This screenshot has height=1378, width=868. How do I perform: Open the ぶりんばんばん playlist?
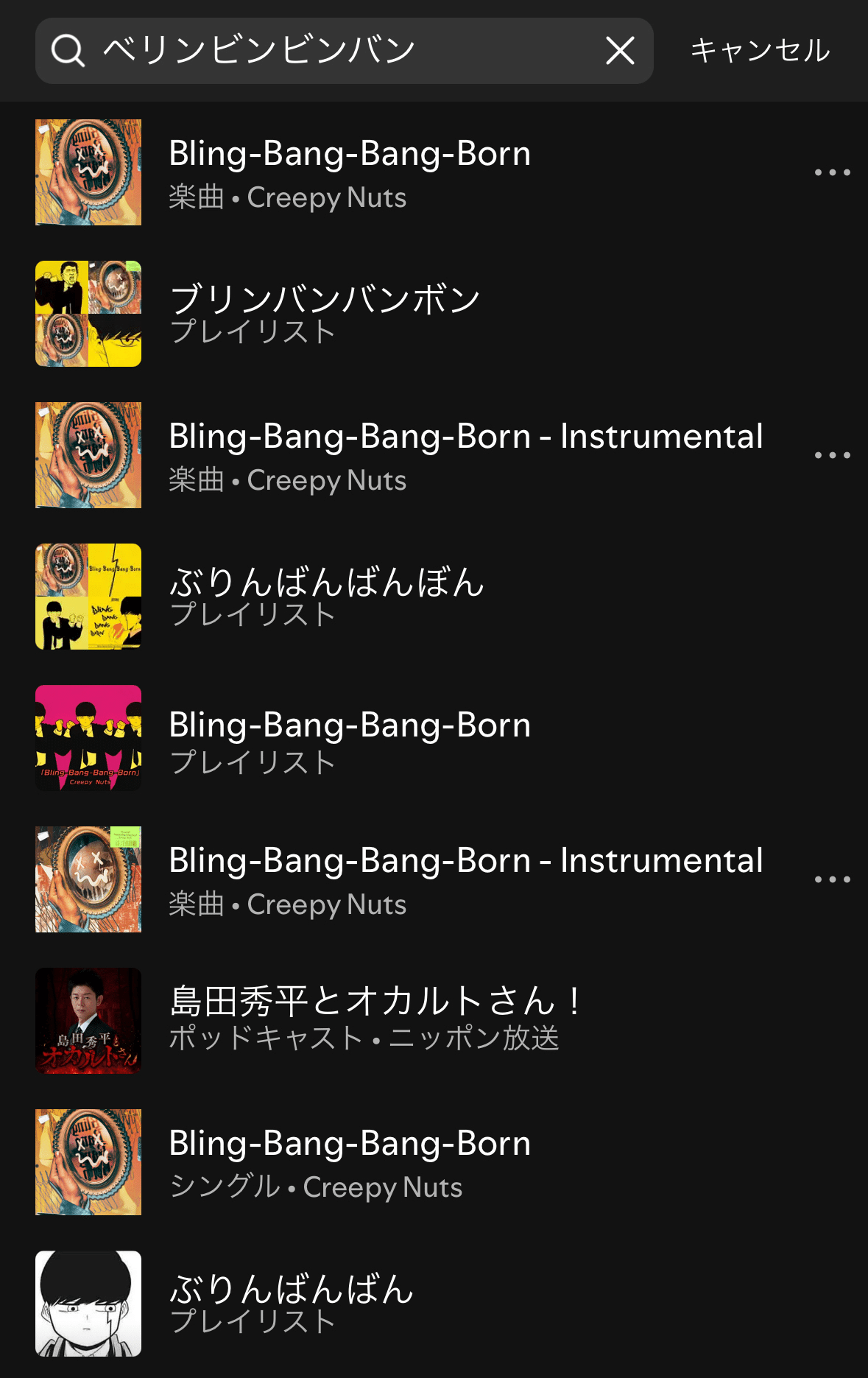point(291,1304)
